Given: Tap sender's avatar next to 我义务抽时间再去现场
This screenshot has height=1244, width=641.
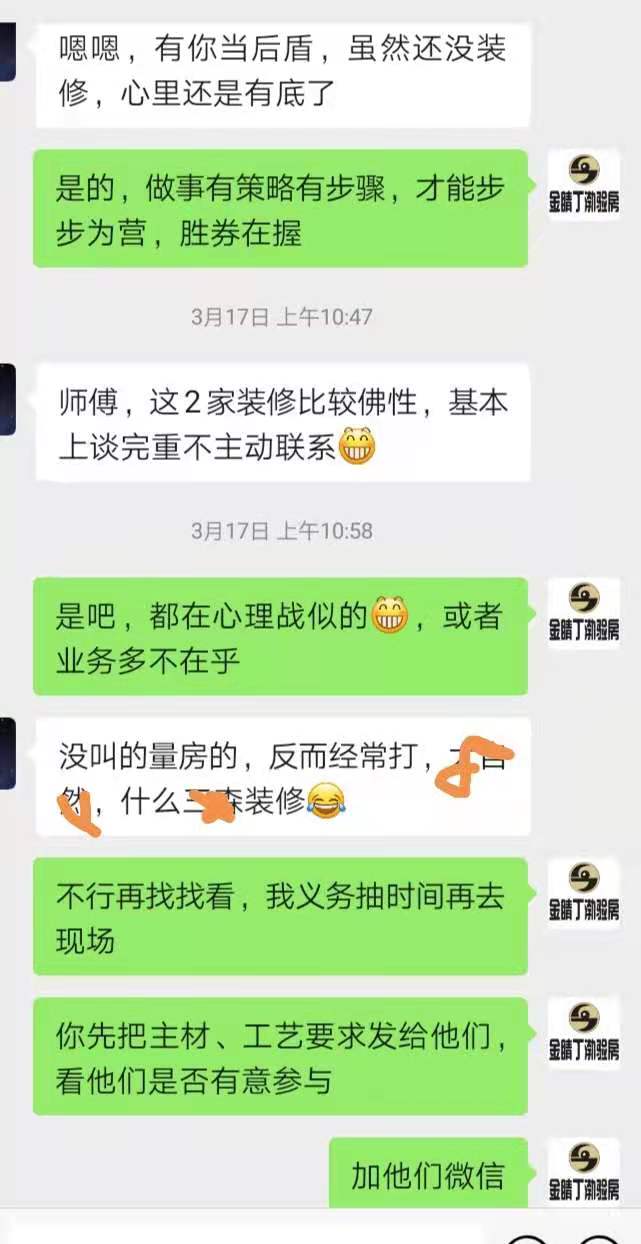Looking at the screenshot, I should click(x=584, y=893).
